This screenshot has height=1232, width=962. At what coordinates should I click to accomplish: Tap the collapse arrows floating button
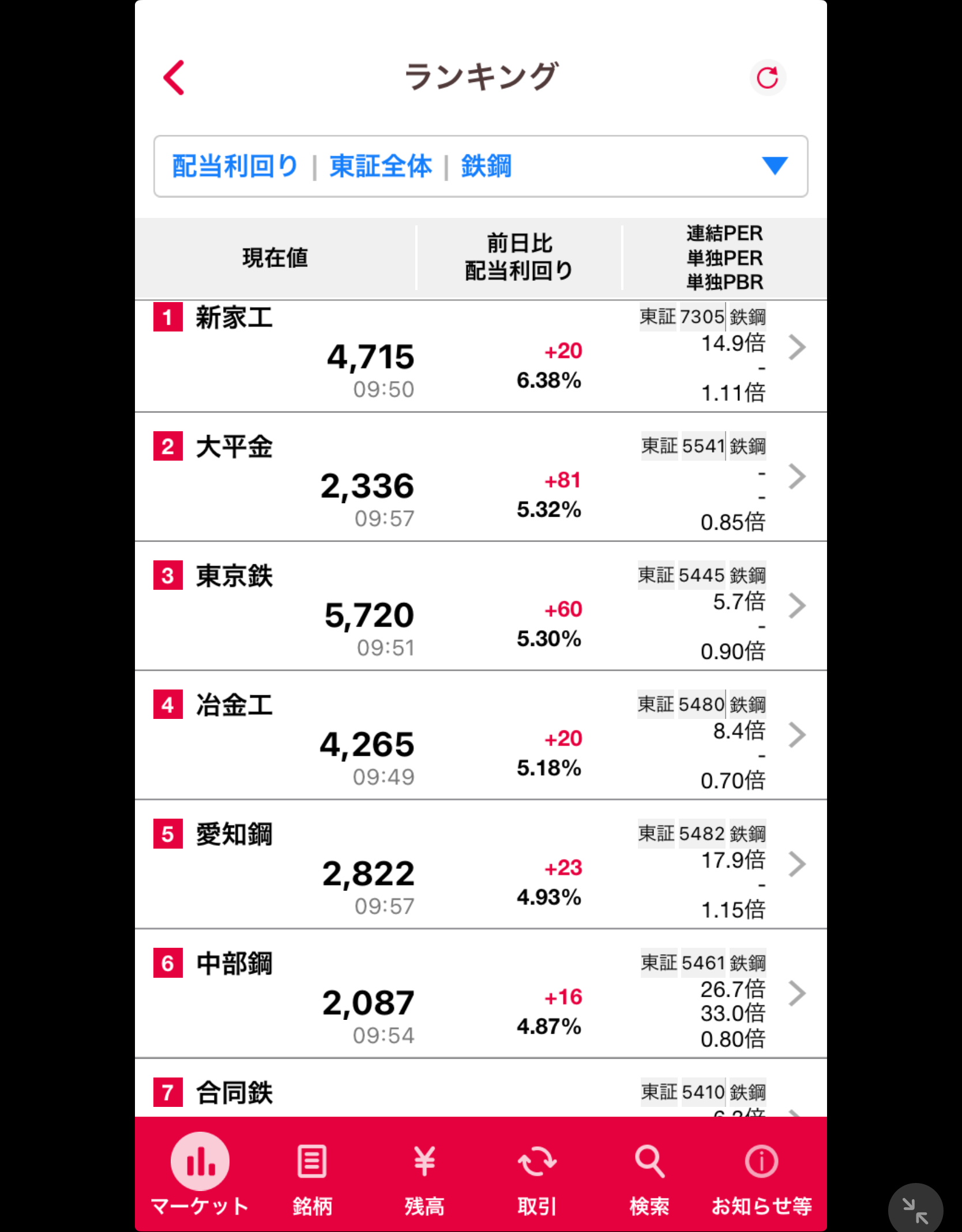(x=915, y=1210)
